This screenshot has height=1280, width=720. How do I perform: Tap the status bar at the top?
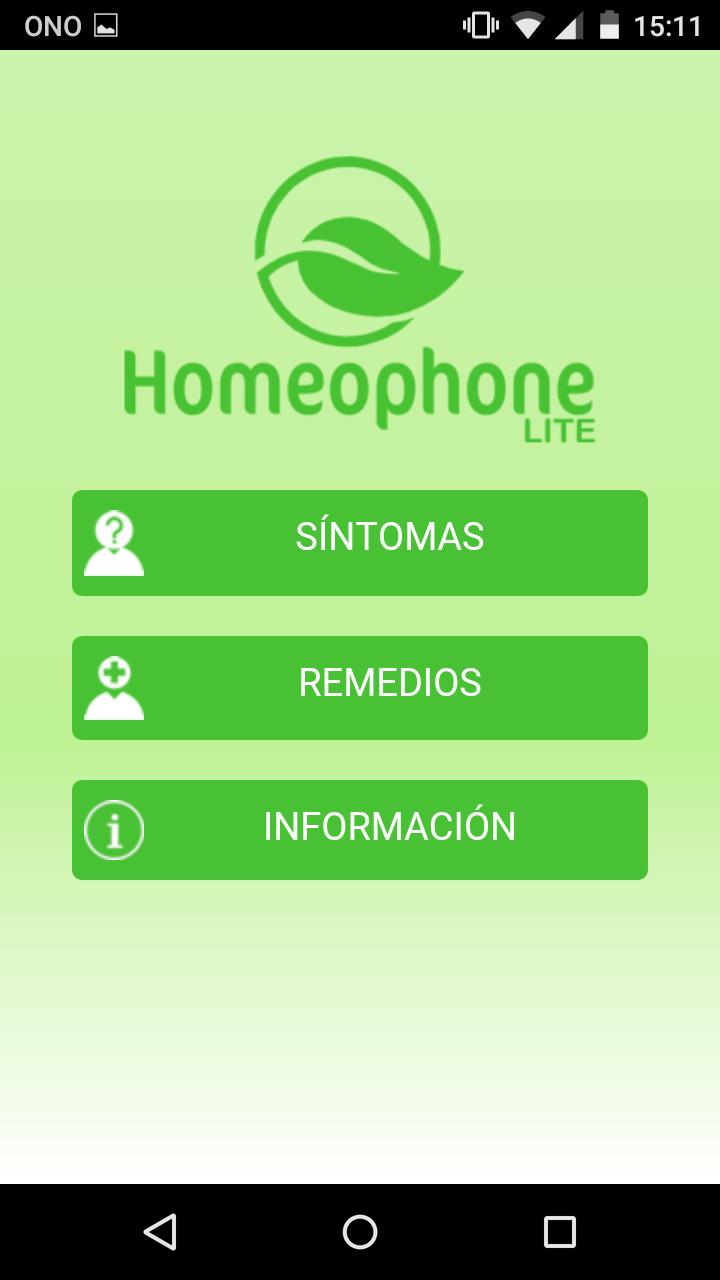pyautogui.click(x=360, y=25)
